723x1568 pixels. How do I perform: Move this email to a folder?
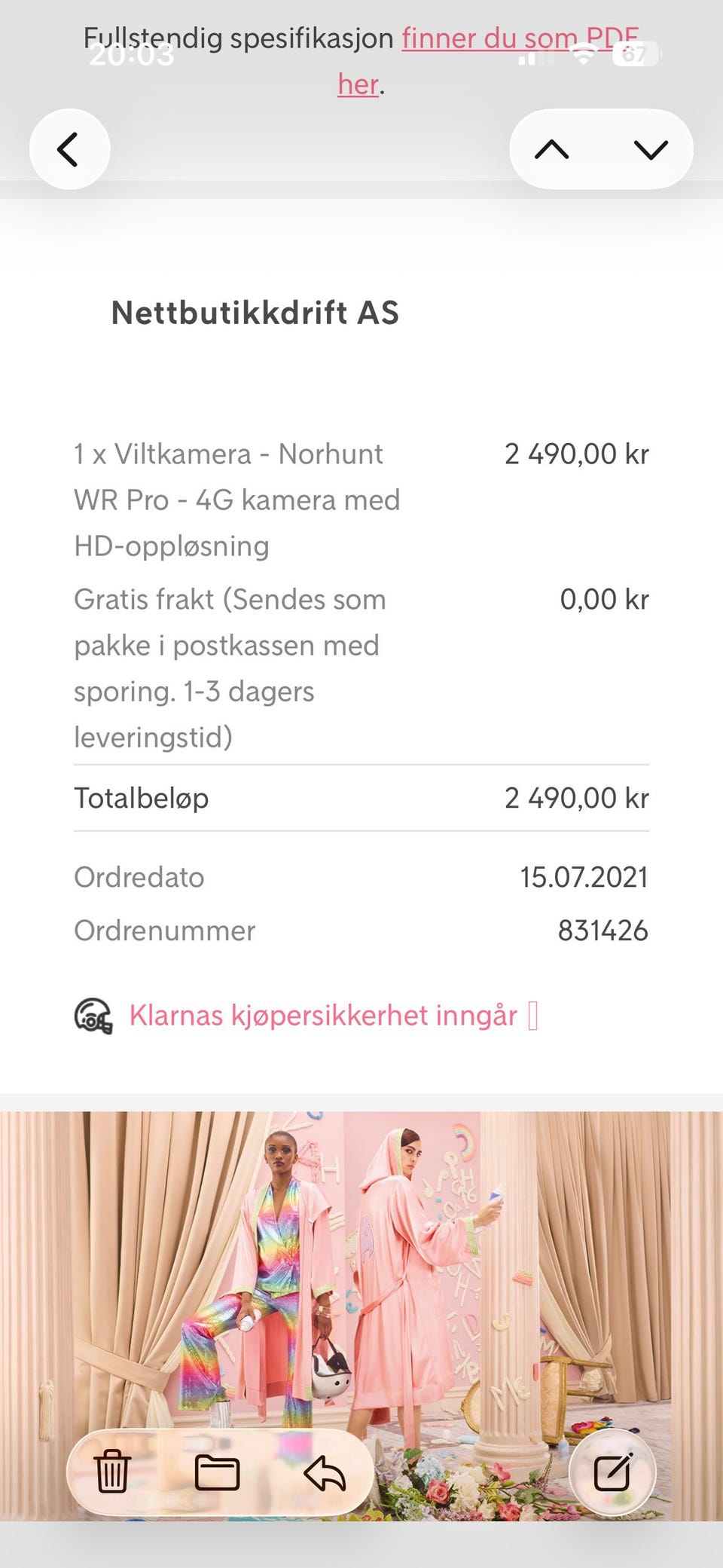click(x=217, y=1471)
